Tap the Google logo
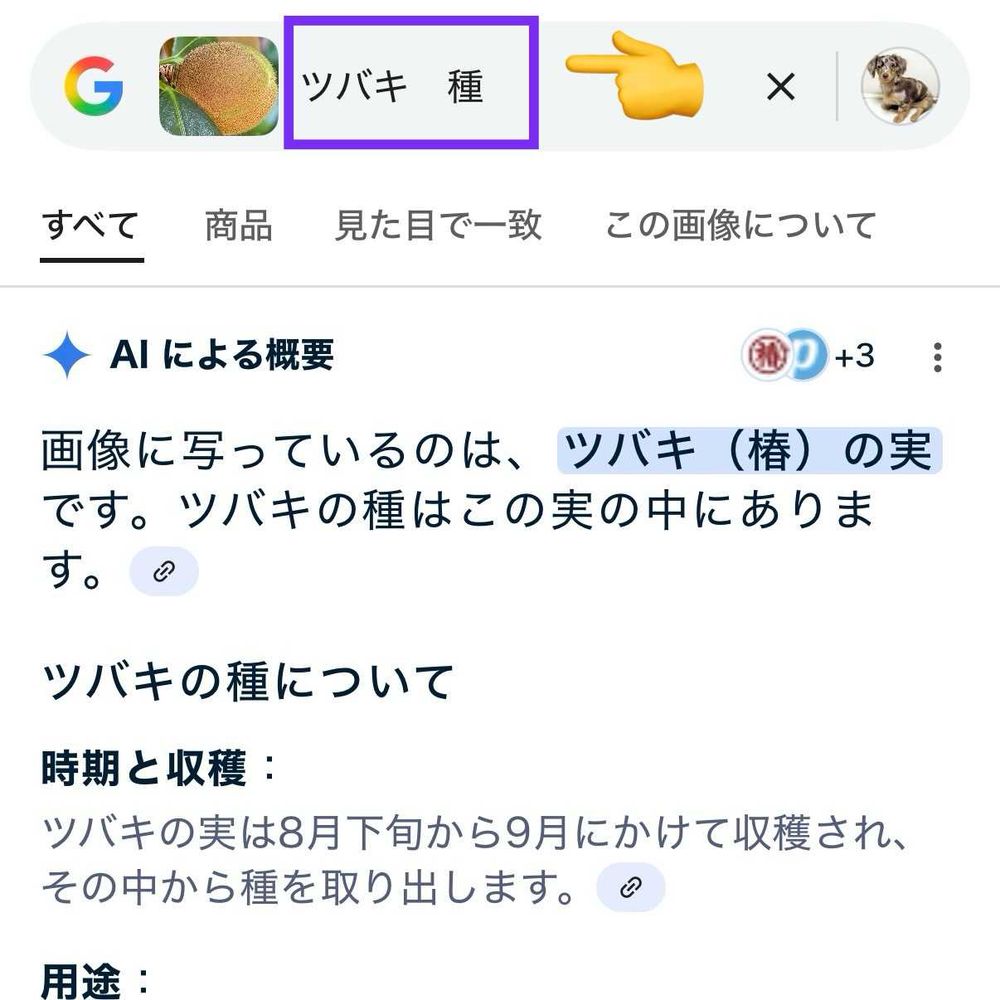This screenshot has width=1000, height=1000. [94, 85]
